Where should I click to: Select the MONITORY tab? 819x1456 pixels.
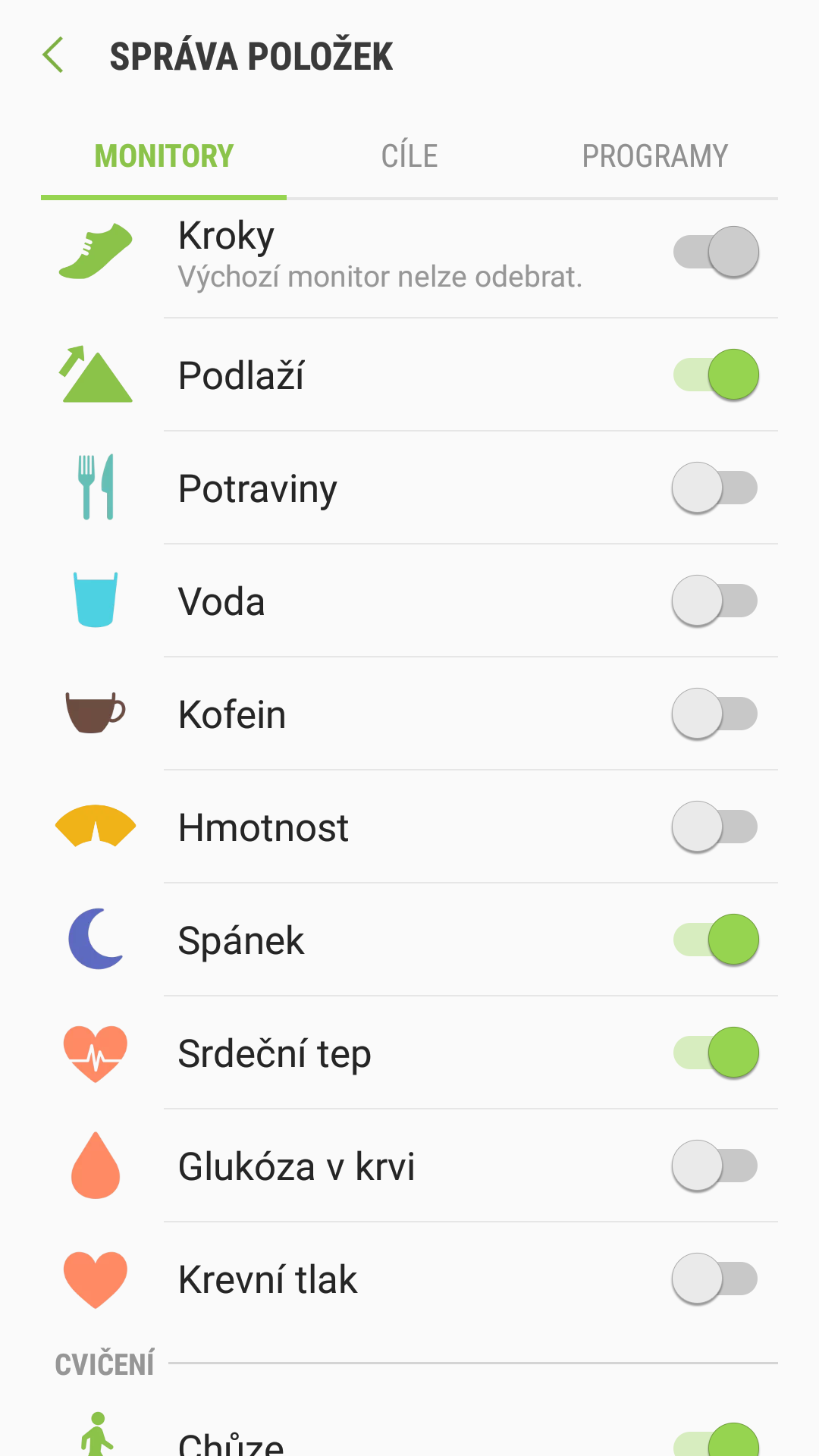[164, 155]
